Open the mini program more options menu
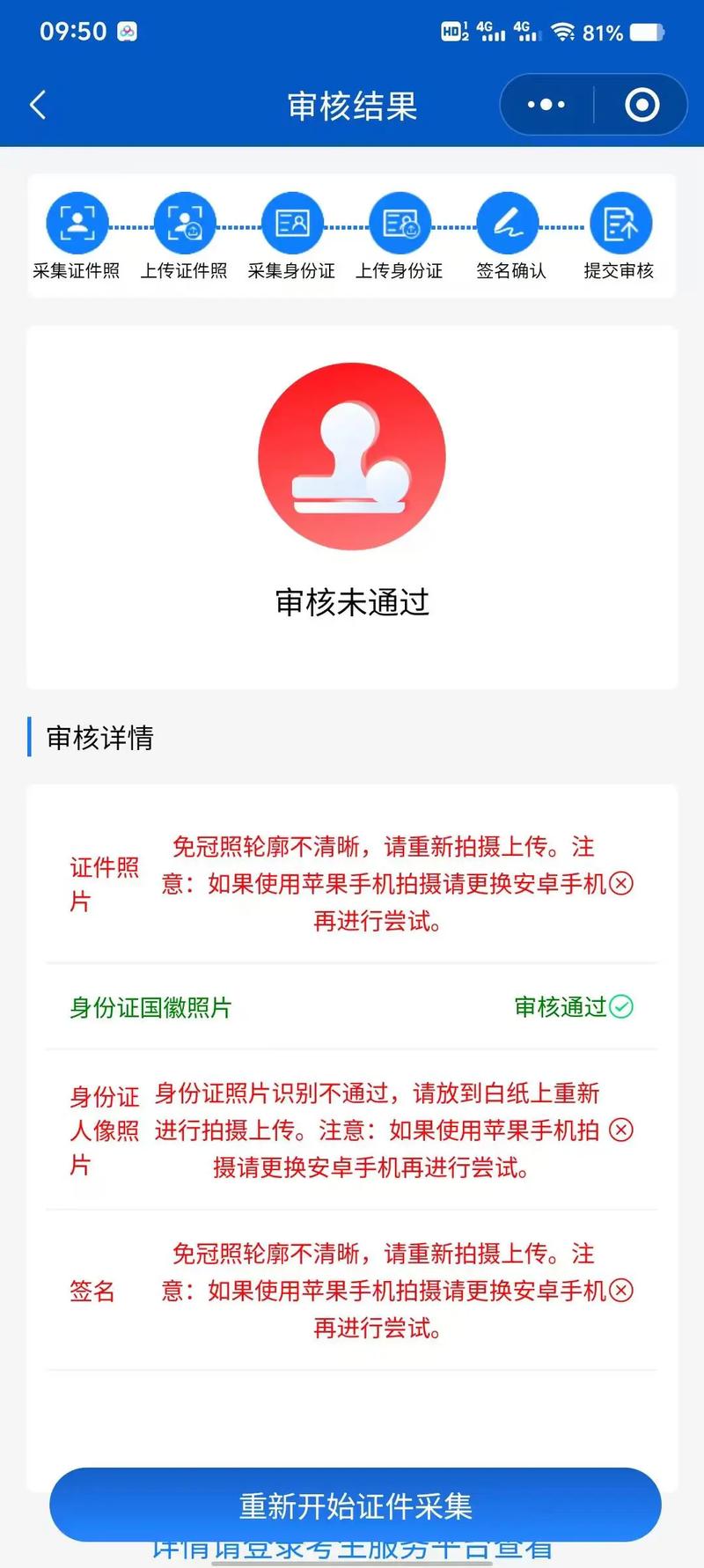704x1568 pixels. (x=546, y=105)
